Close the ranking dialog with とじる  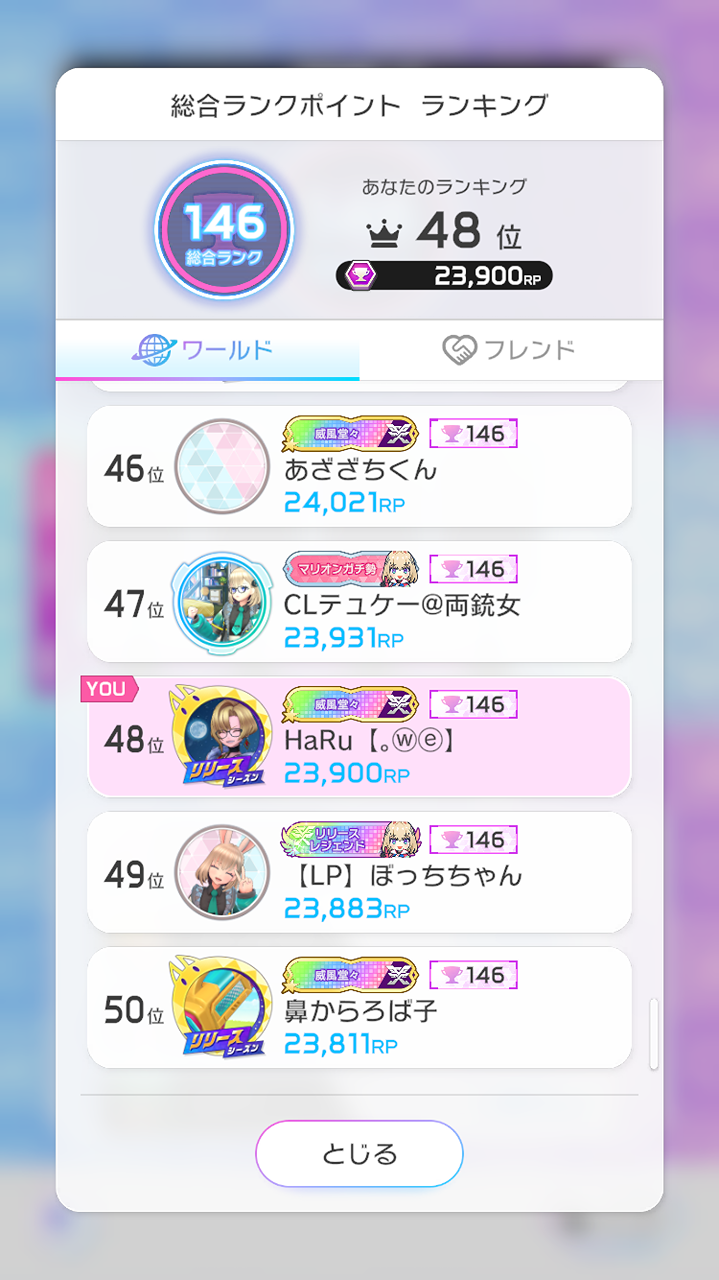click(359, 1153)
